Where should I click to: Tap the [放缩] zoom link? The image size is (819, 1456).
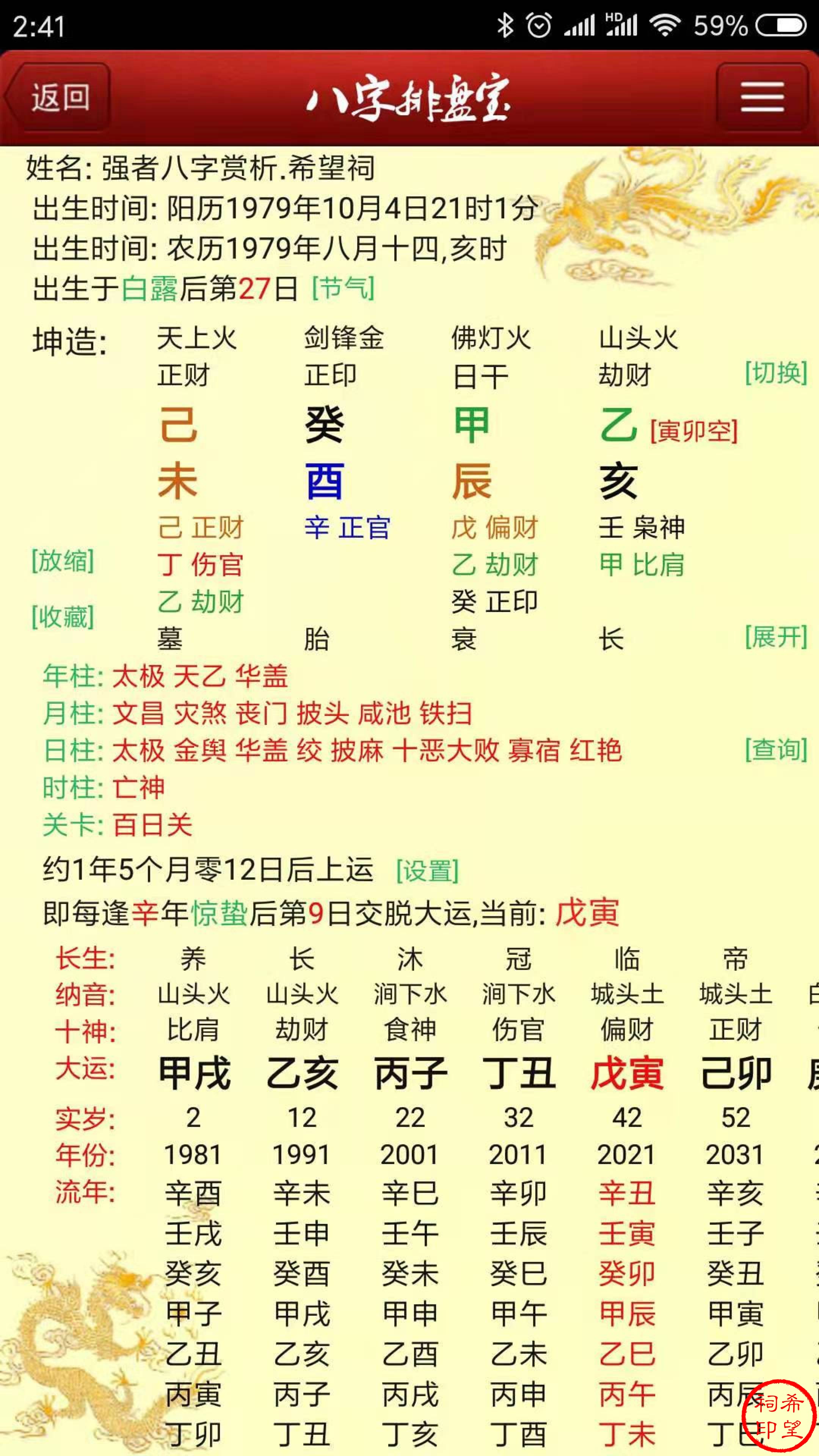click(63, 561)
